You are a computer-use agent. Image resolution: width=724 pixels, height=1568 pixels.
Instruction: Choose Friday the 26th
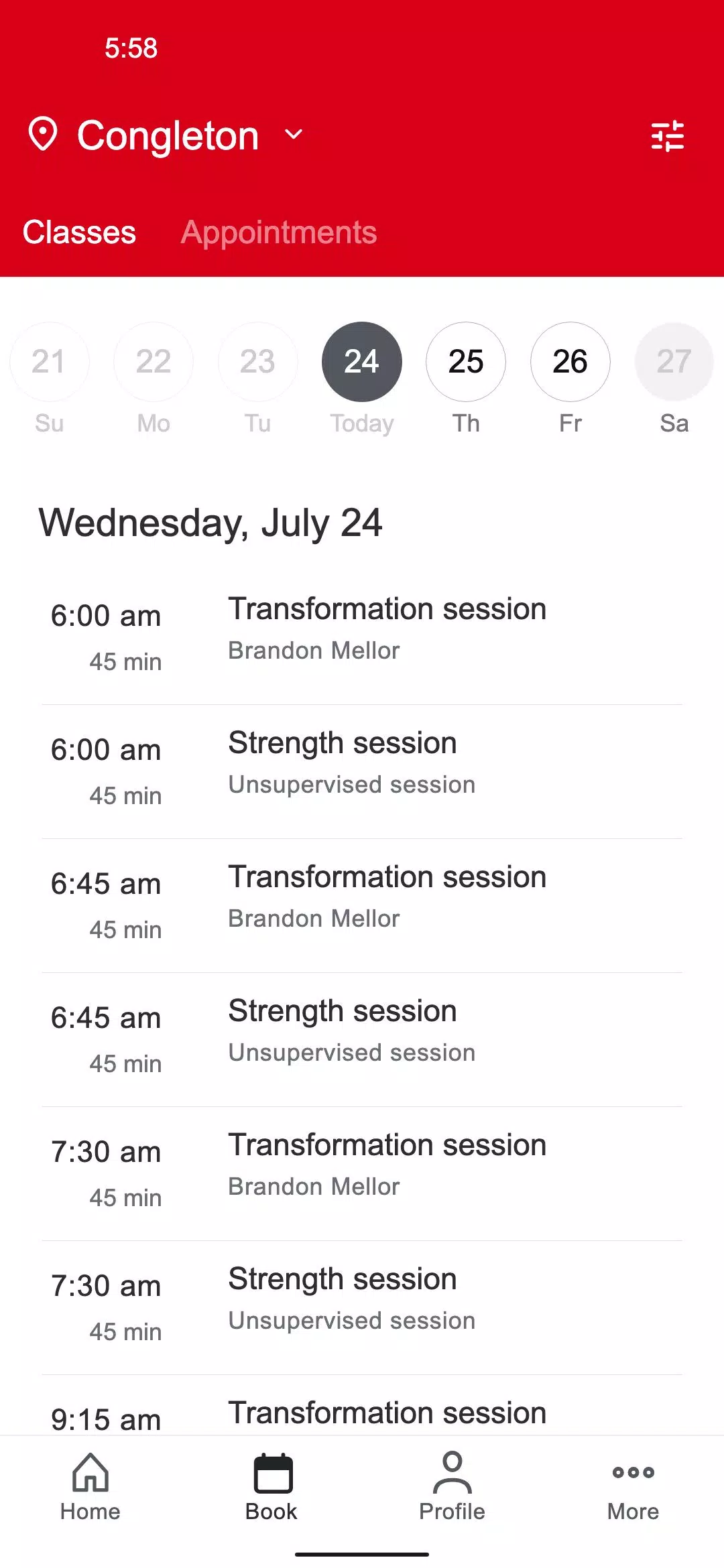click(x=570, y=362)
